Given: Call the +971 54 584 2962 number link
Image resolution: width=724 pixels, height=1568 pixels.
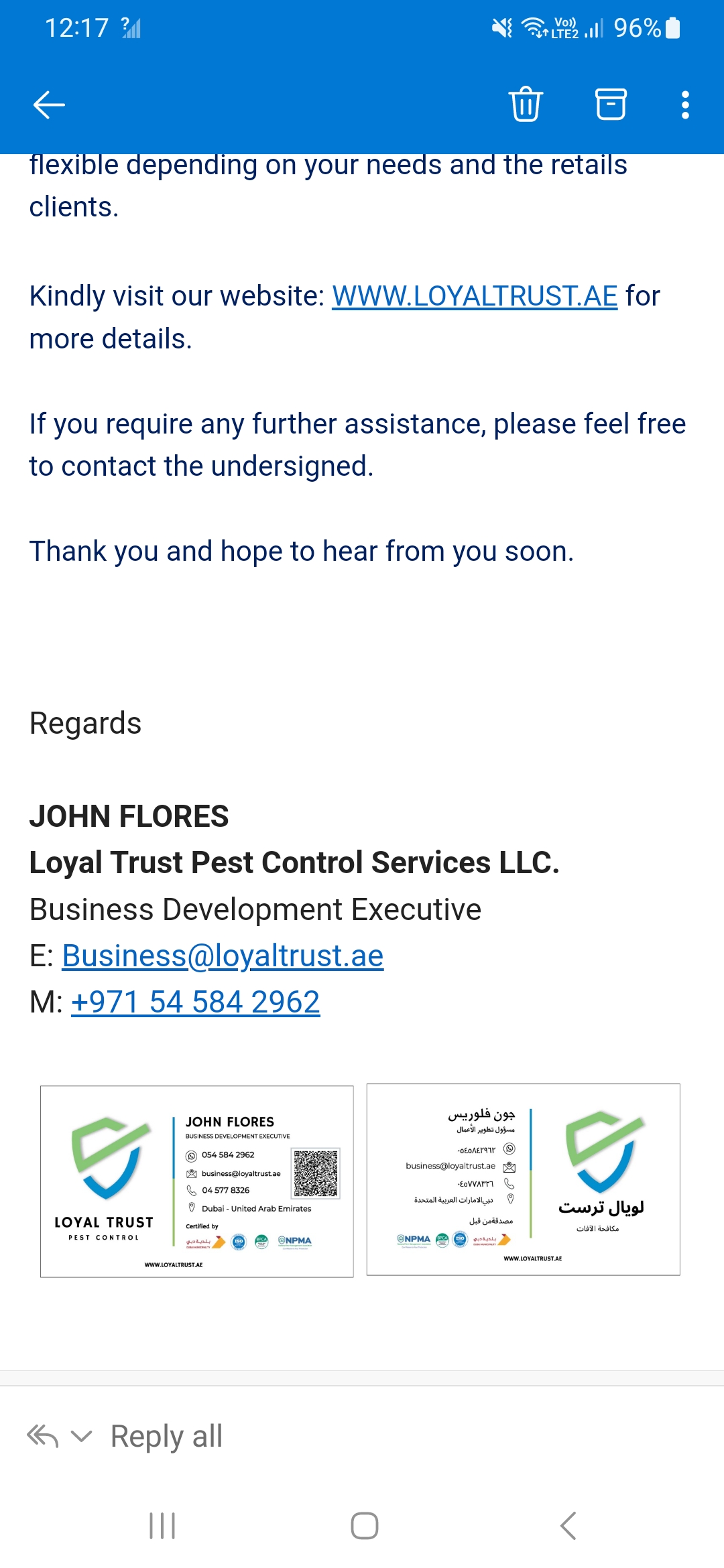Looking at the screenshot, I should [195, 1002].
